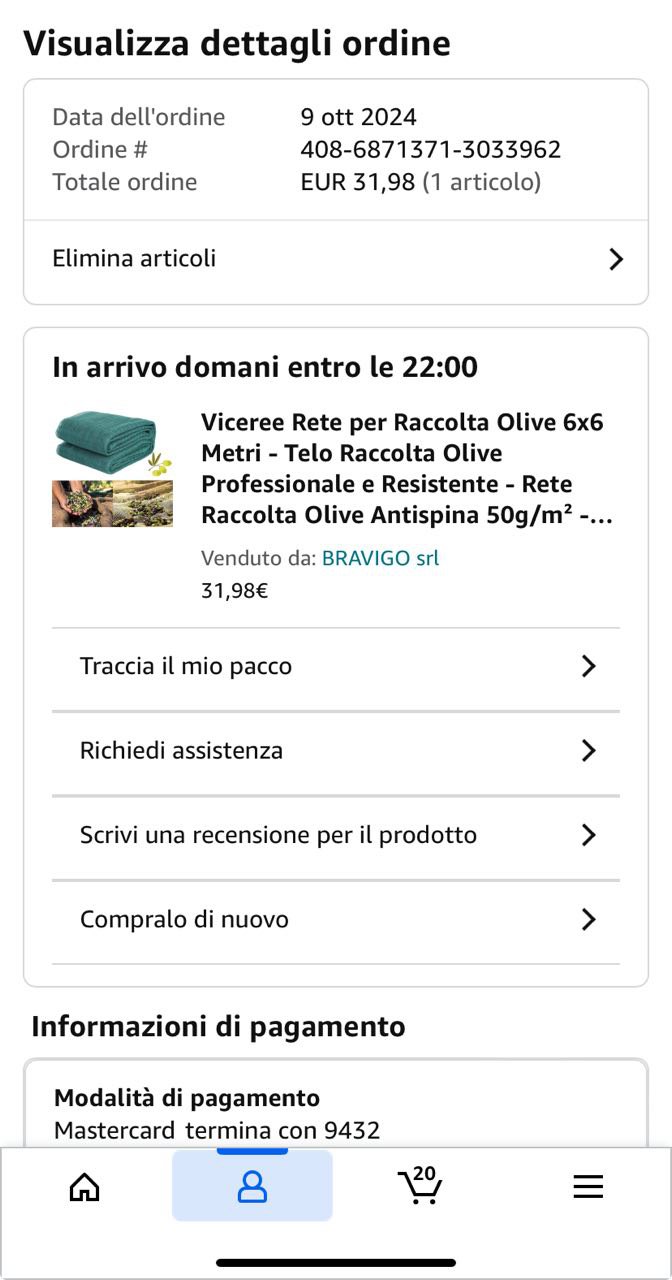The image size is (672, 1280).
Task: Go to the Home tab
Action: 84,1187
